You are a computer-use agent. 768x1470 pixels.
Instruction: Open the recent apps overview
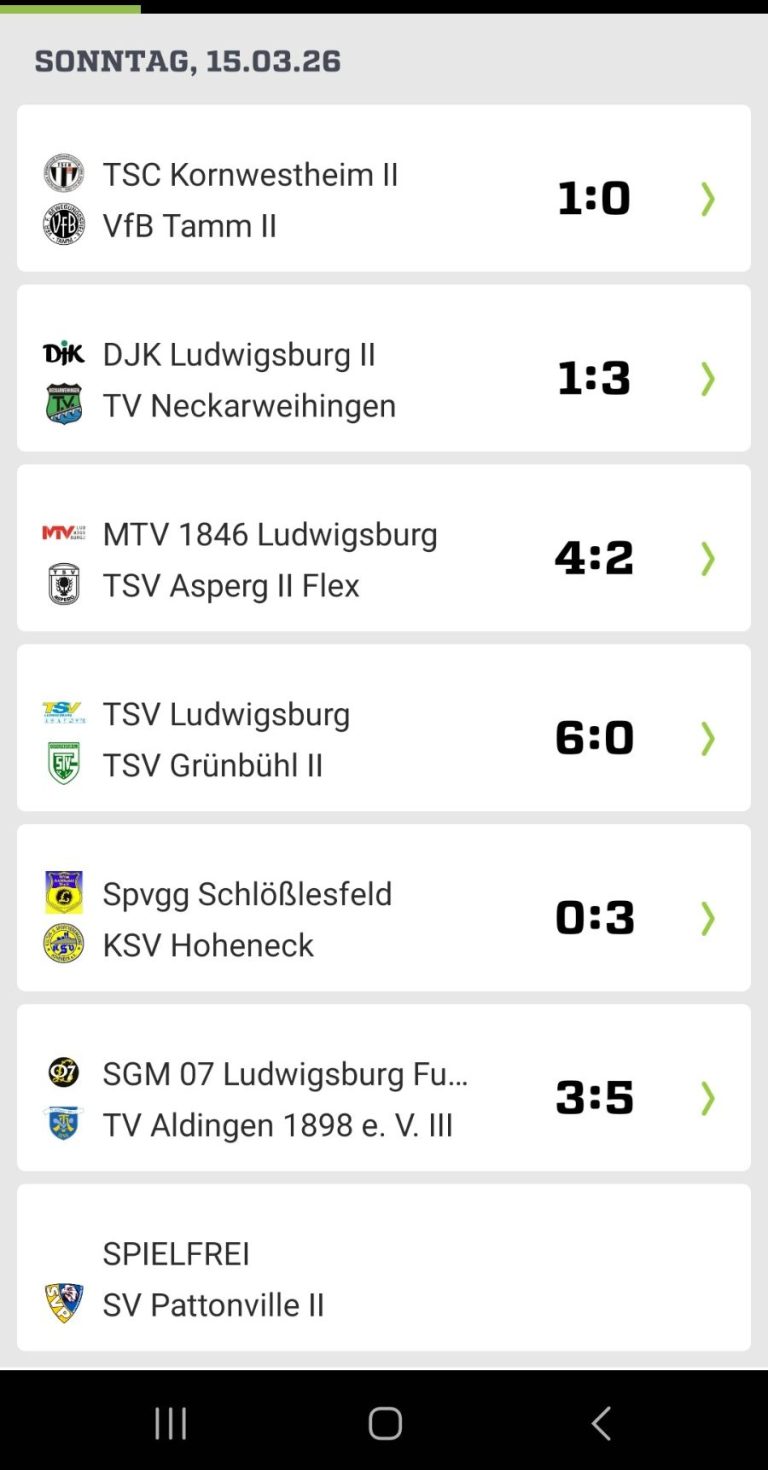click(x=170, y=1423)
